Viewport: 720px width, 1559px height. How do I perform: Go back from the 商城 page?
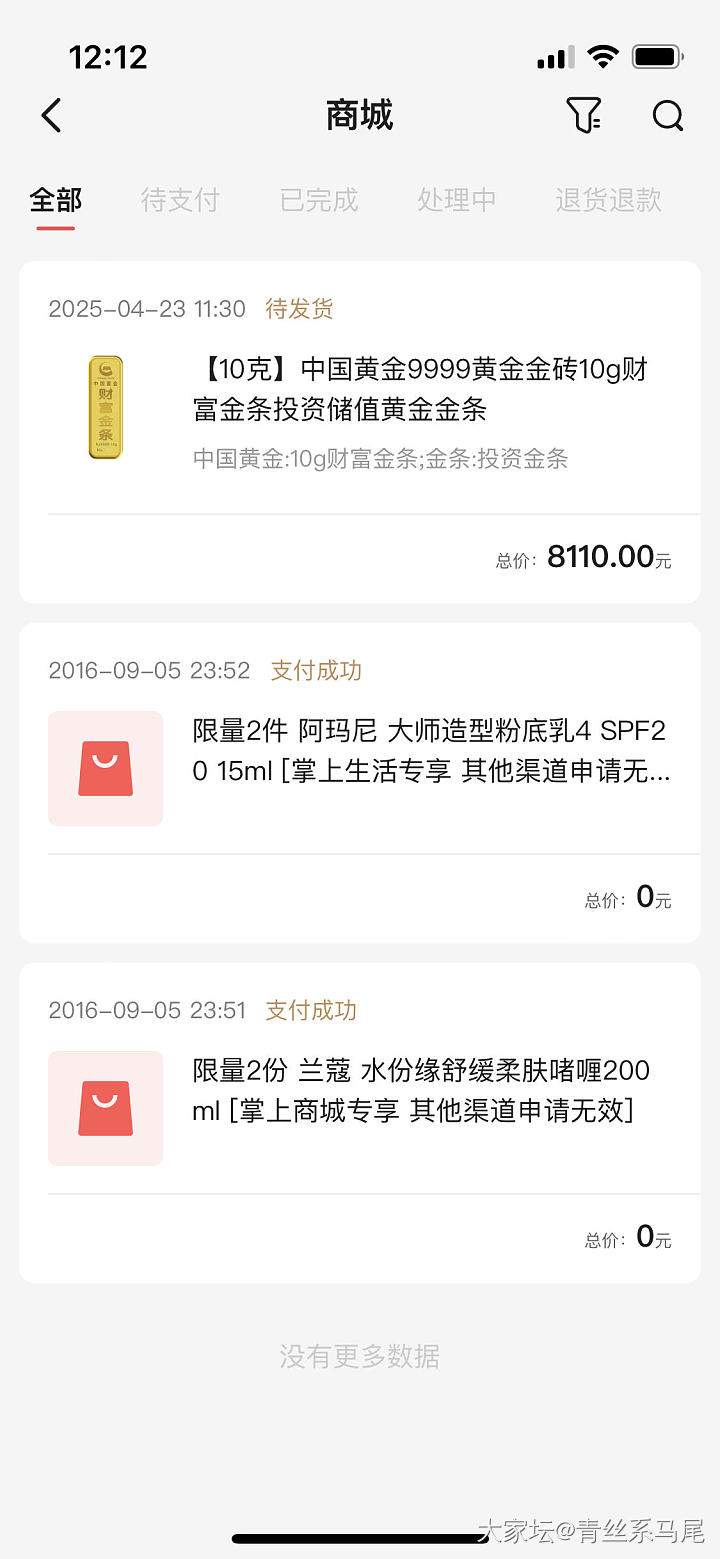tap(52, 116)
